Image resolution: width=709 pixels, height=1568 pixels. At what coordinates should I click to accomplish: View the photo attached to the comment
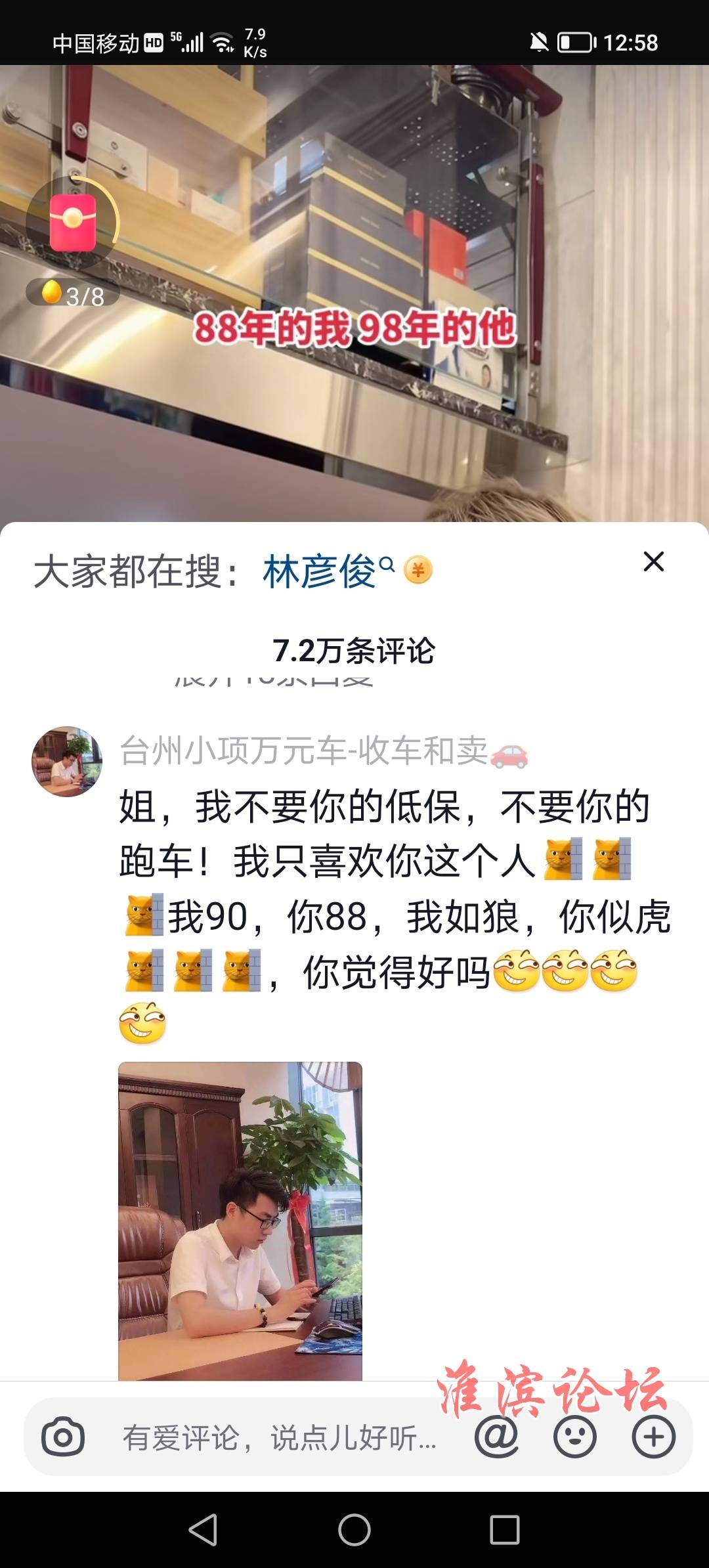pos(240,1221)
